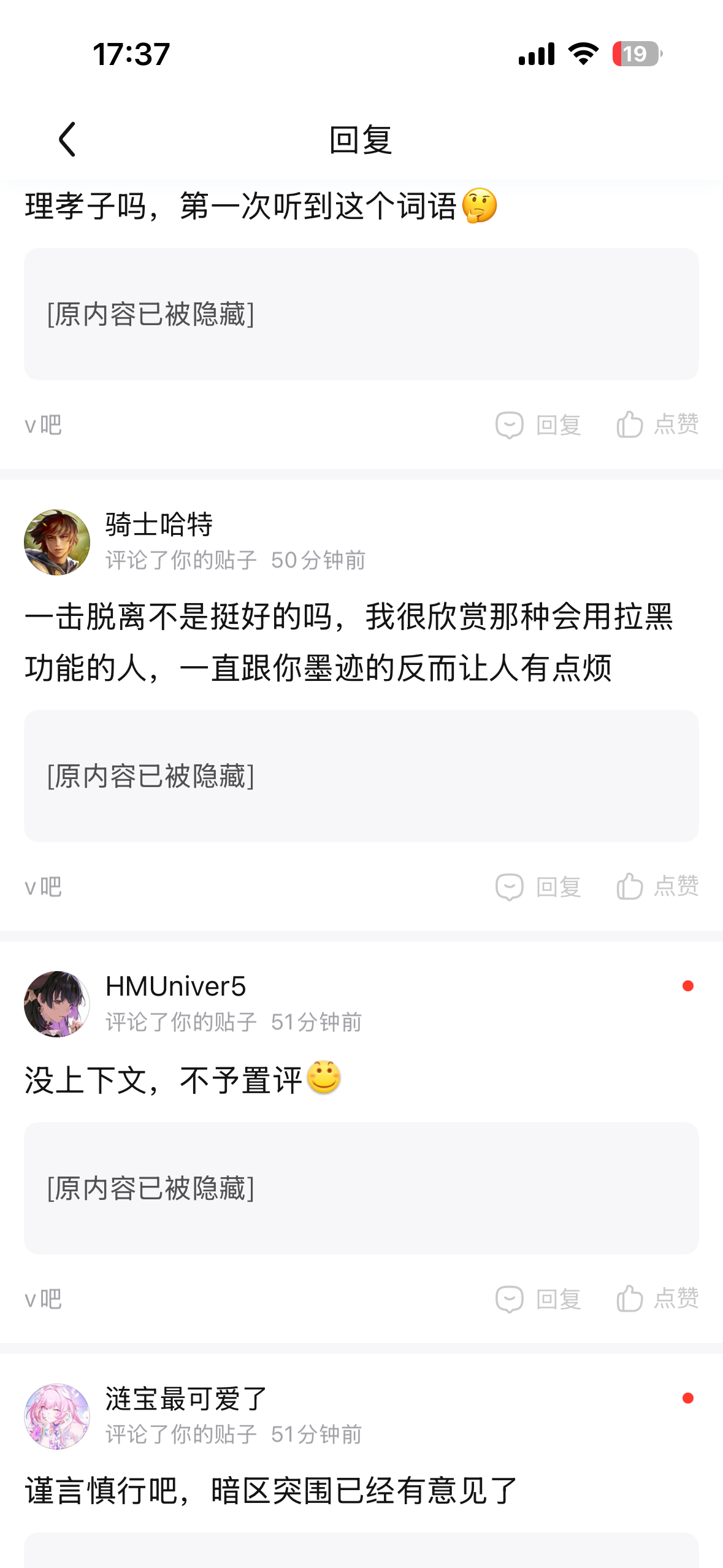
Task: Open v吧 link below 骑士哈特's comment
Action: tap(43, 887)
